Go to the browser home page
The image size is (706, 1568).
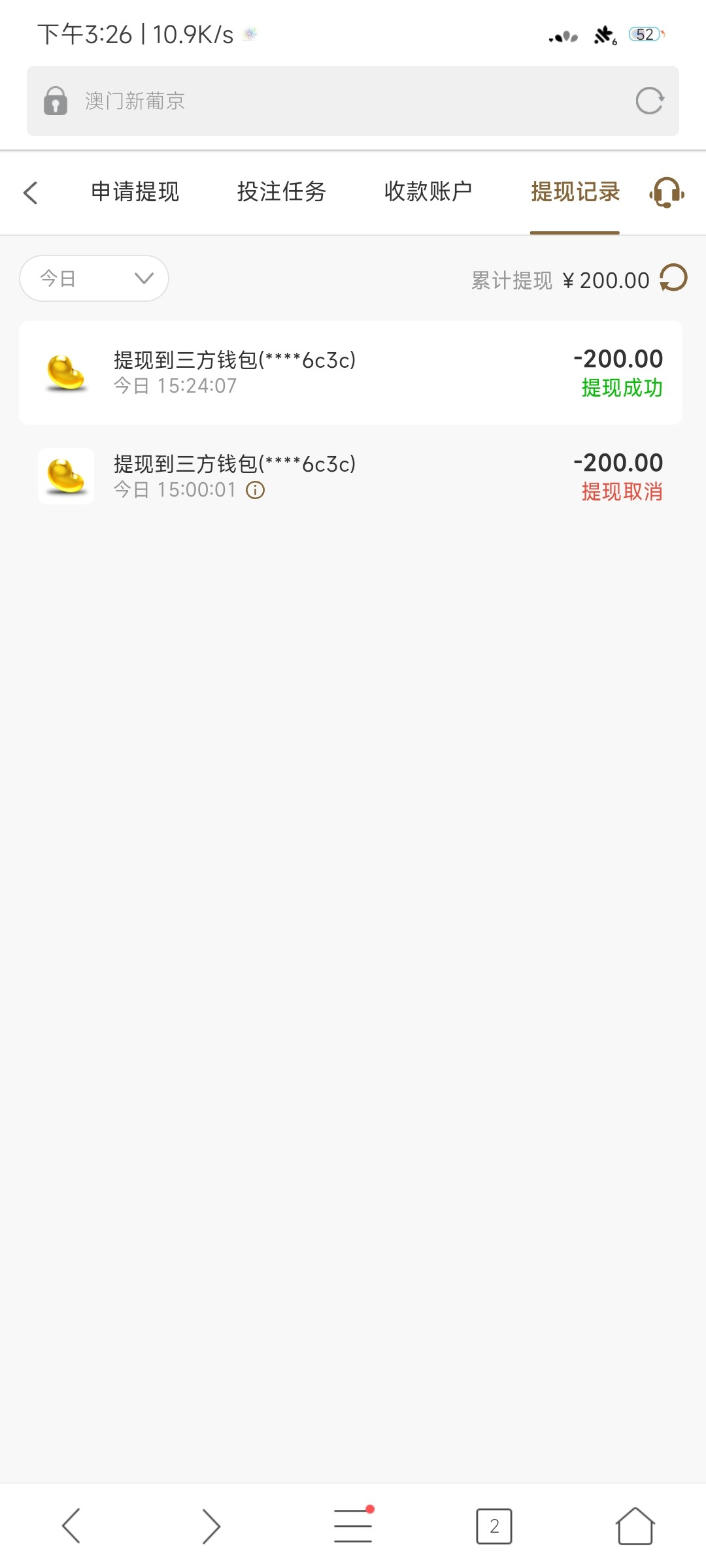[x=635, y=1526]
